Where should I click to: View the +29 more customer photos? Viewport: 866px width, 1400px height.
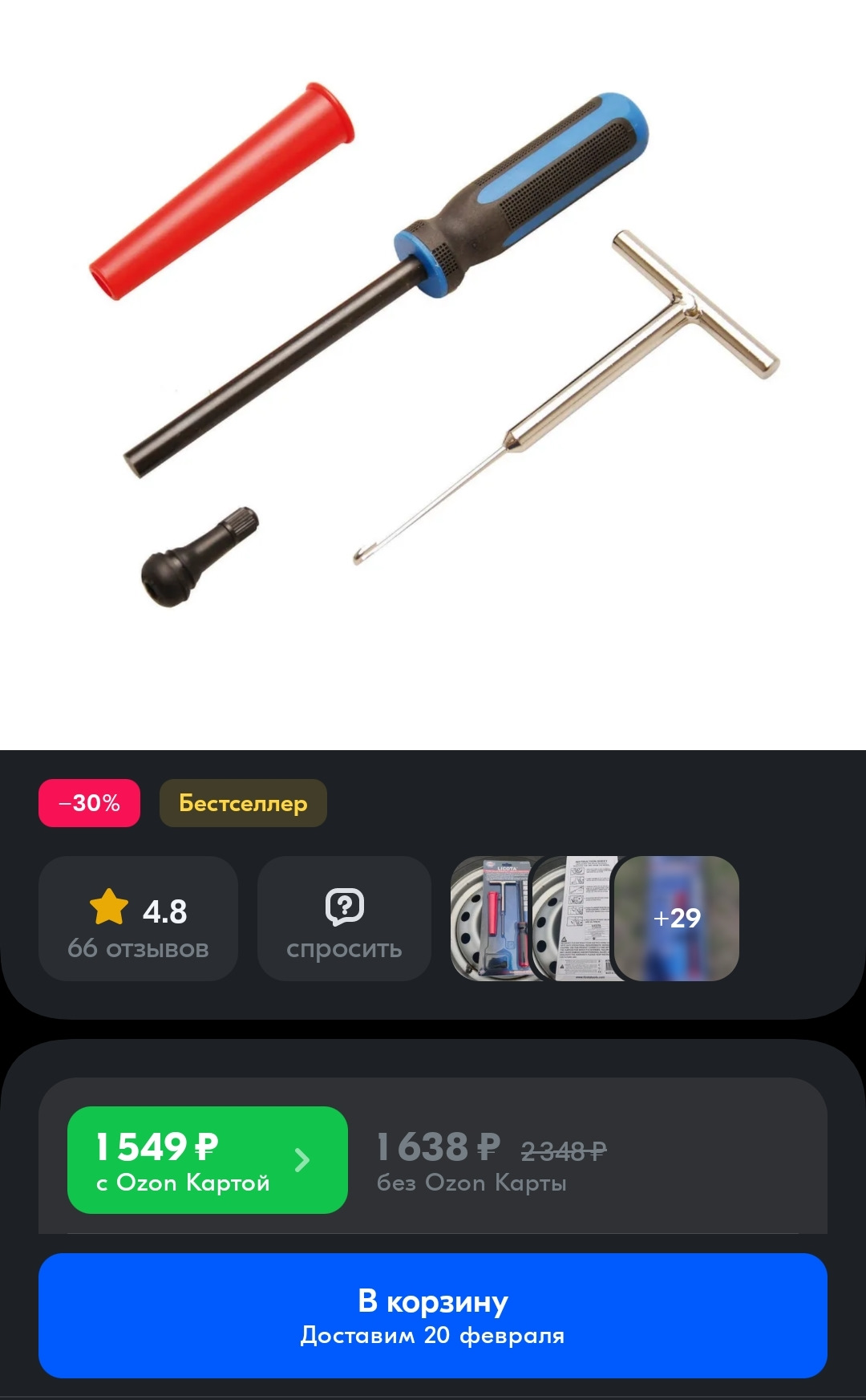pyautogui.click(x=677, y=919)
